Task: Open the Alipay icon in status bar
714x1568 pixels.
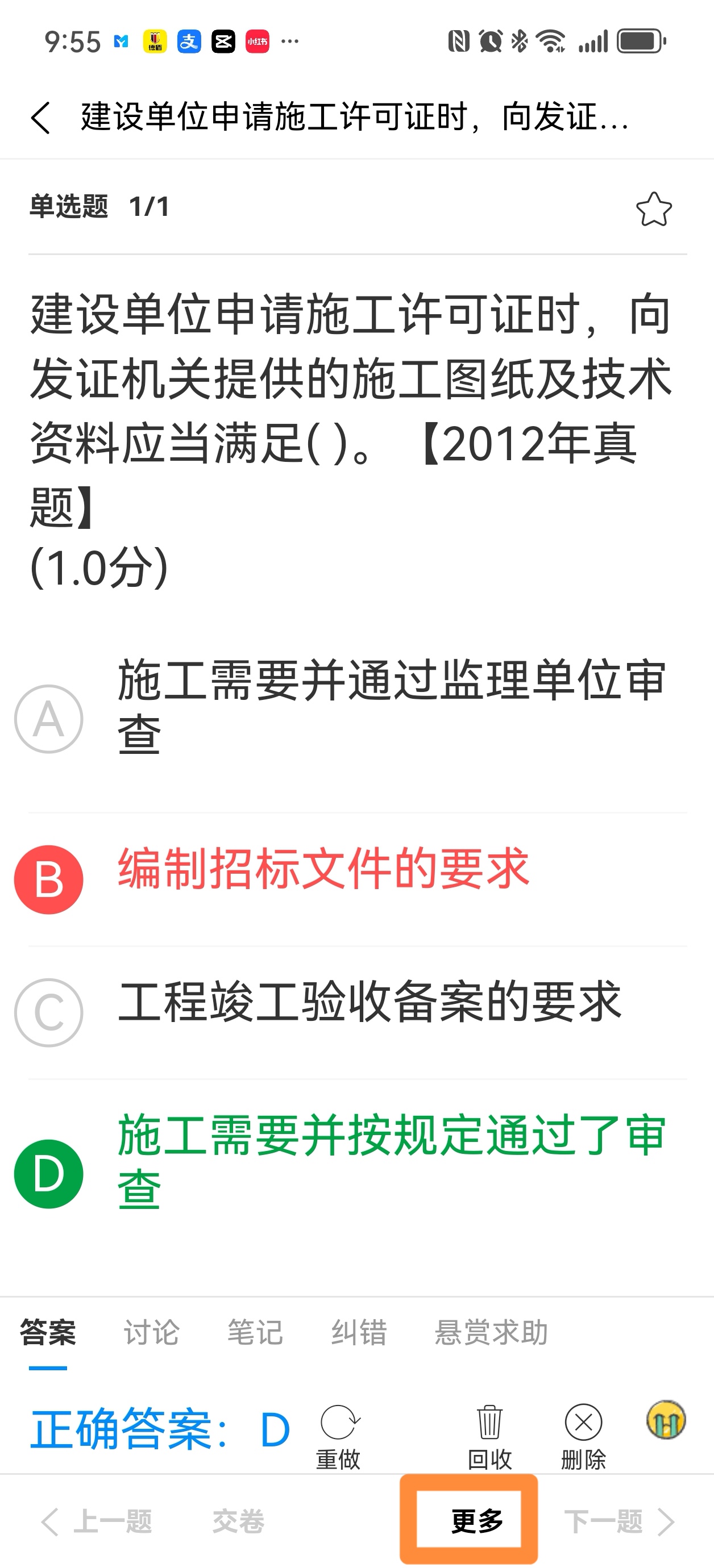Action: (x=188, y=41)
